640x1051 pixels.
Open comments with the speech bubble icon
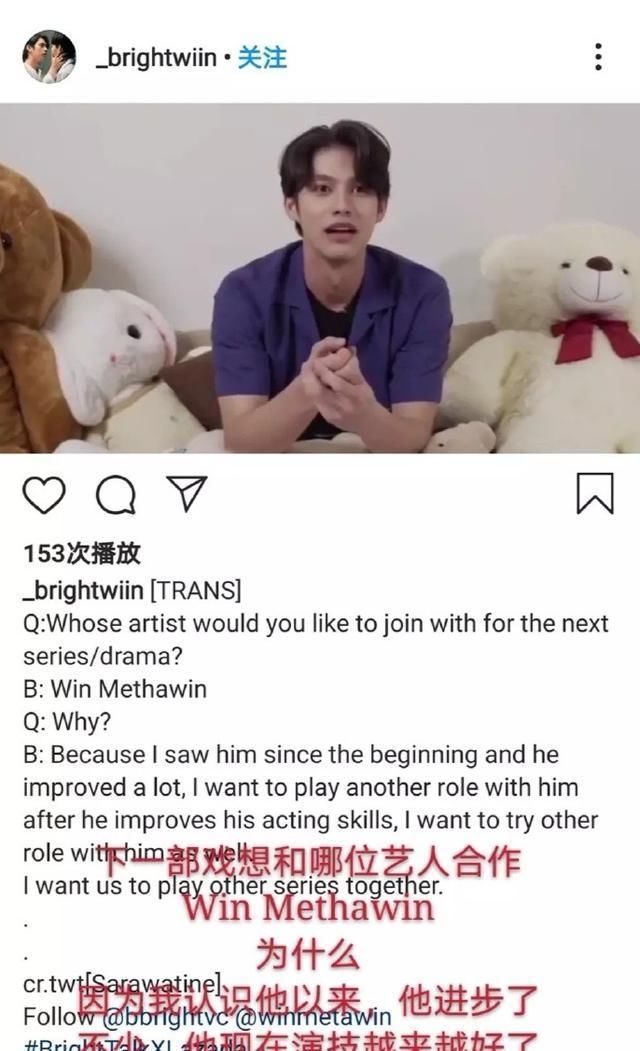(x=116, y=495)
